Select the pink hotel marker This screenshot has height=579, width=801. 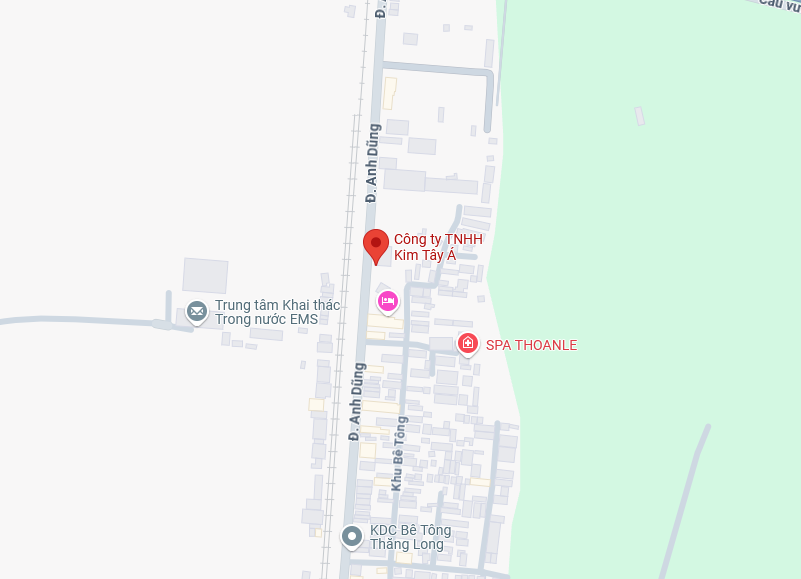pos(388,300)
